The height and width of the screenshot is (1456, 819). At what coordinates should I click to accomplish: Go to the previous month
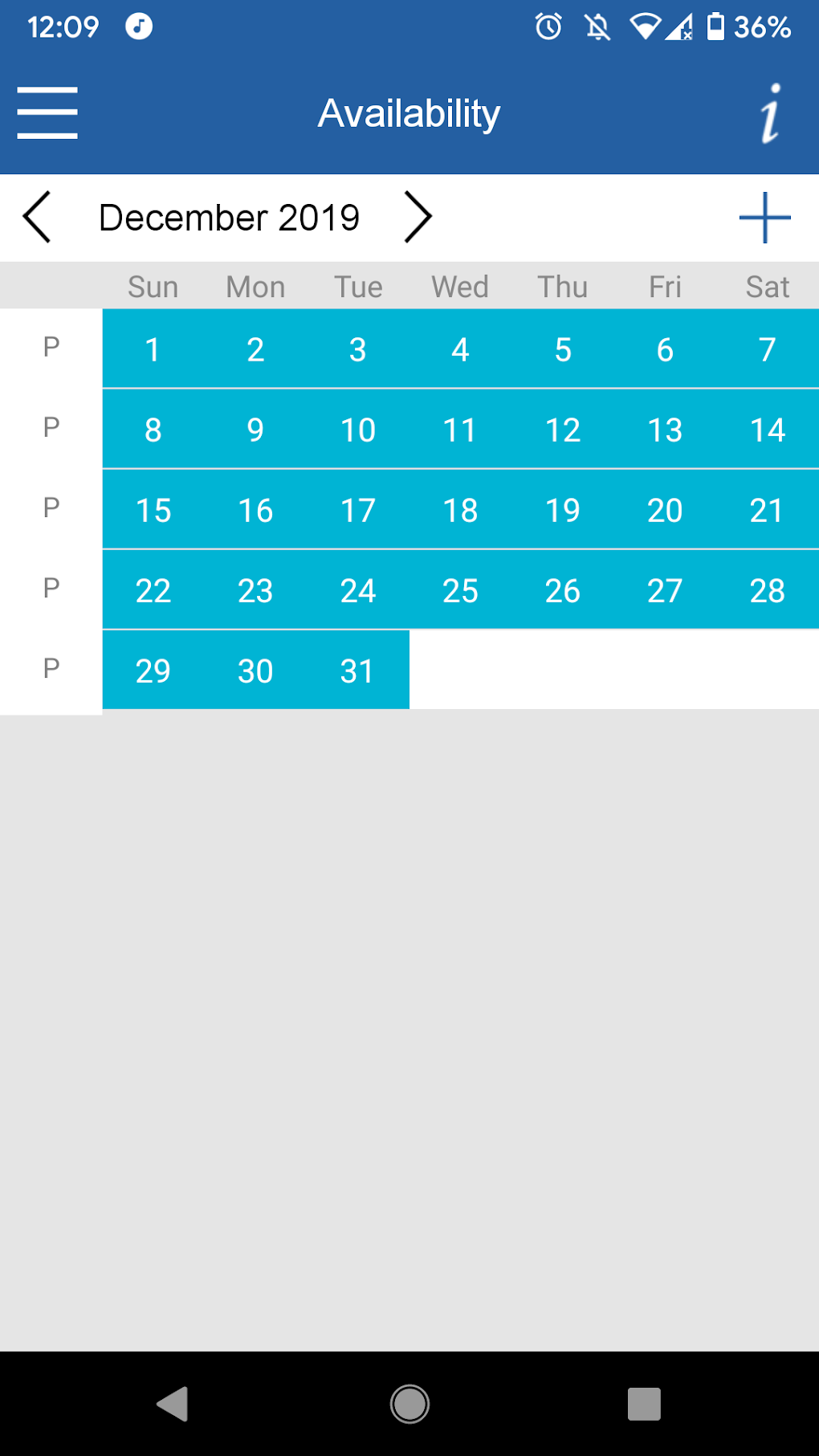tap(37, 217)
